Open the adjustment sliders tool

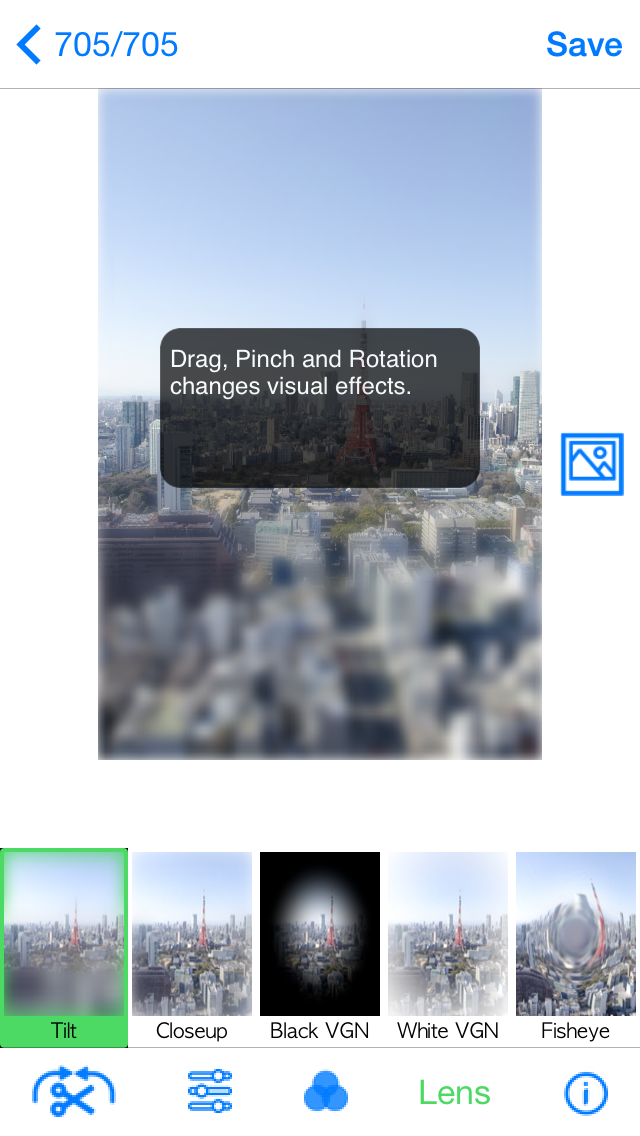pyautogui.click(x=209, y=1091)
